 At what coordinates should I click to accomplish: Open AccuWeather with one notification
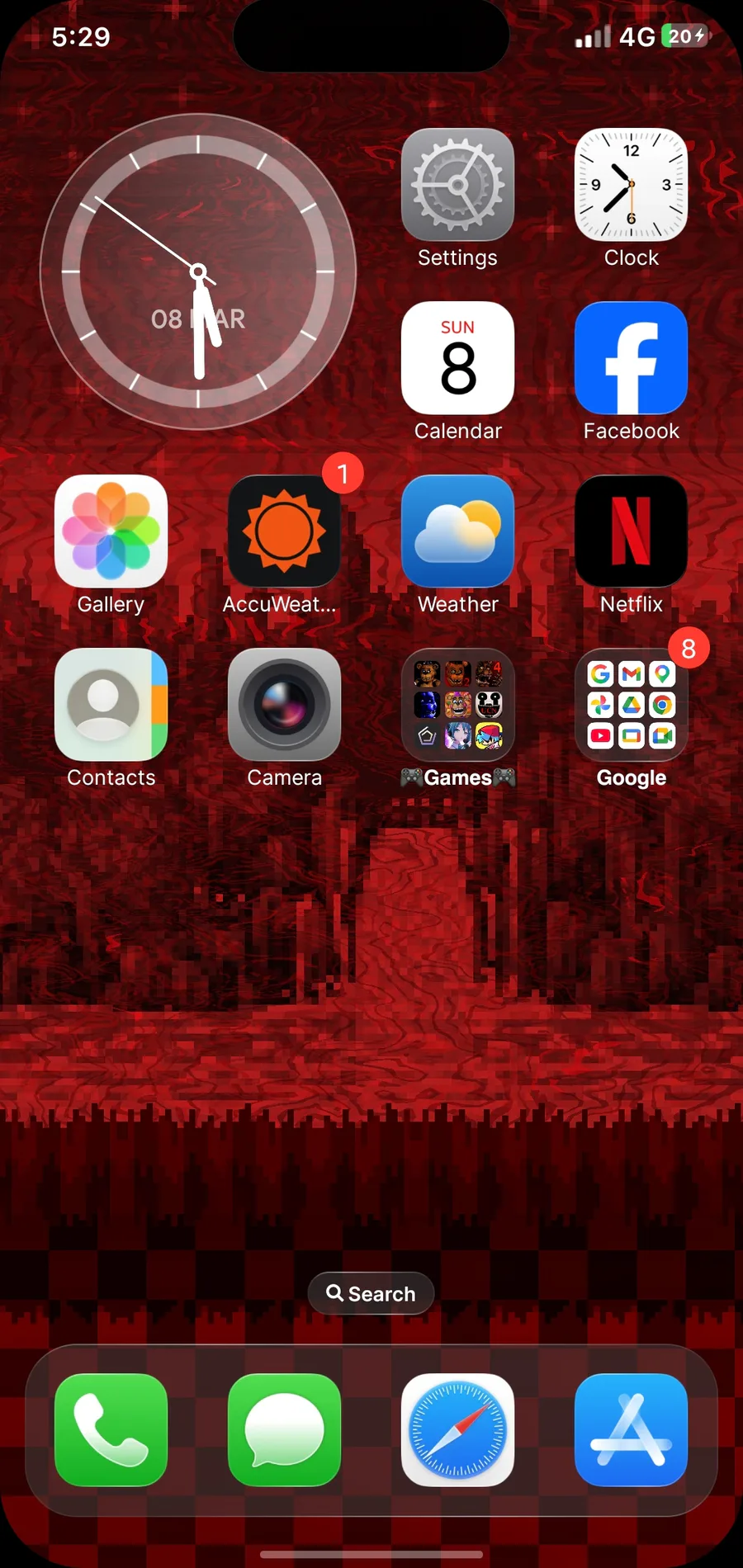(x=284, y=531)
